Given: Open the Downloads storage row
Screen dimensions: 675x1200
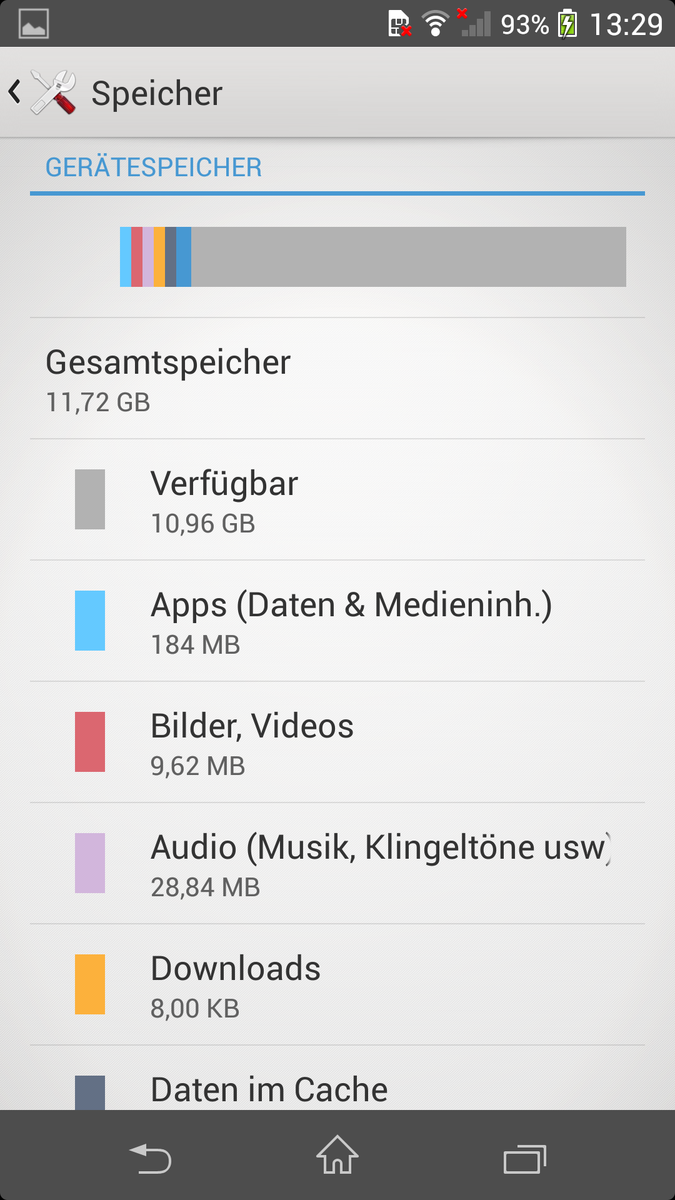Looking at the screenshot, I should coord(338,985).
